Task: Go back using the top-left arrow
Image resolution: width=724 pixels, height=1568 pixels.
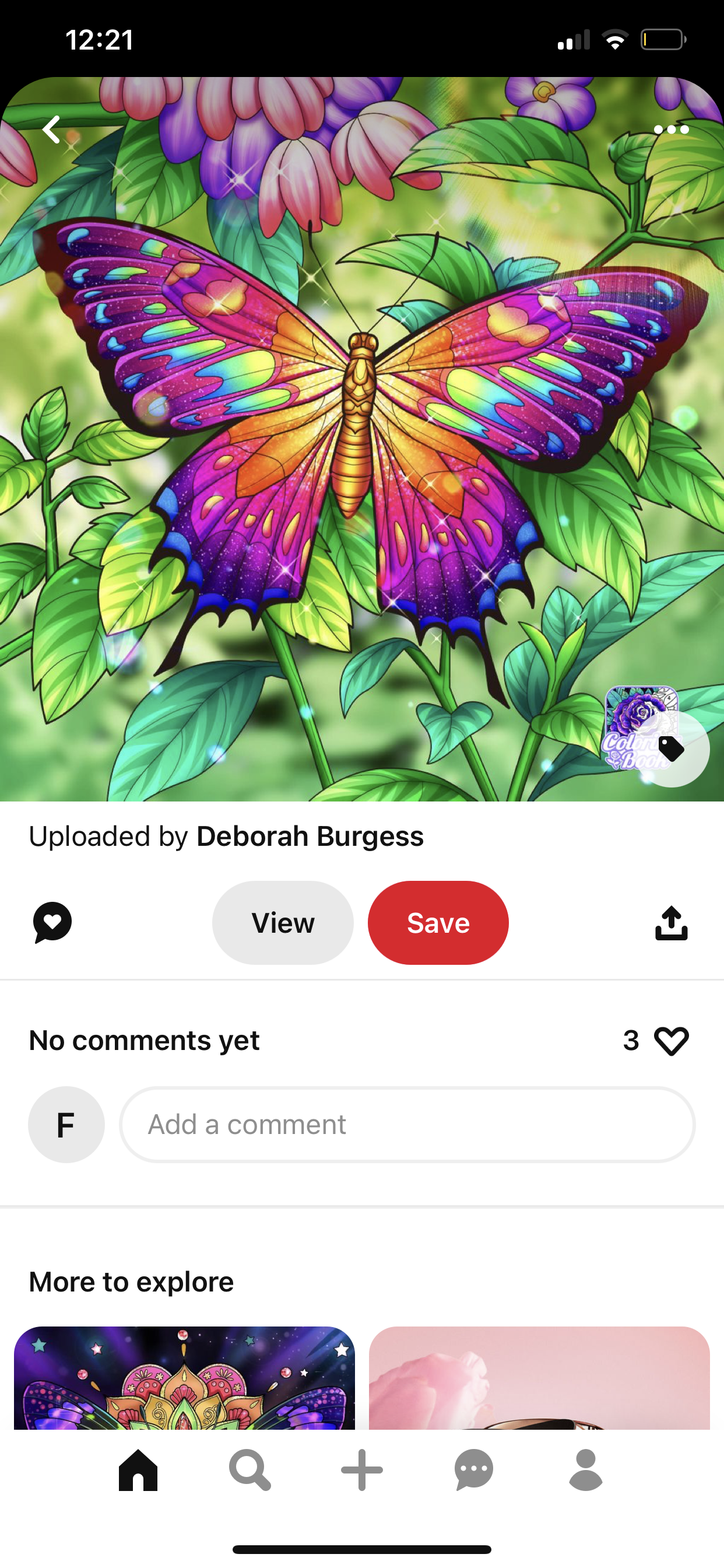Action: pos(52,129)
